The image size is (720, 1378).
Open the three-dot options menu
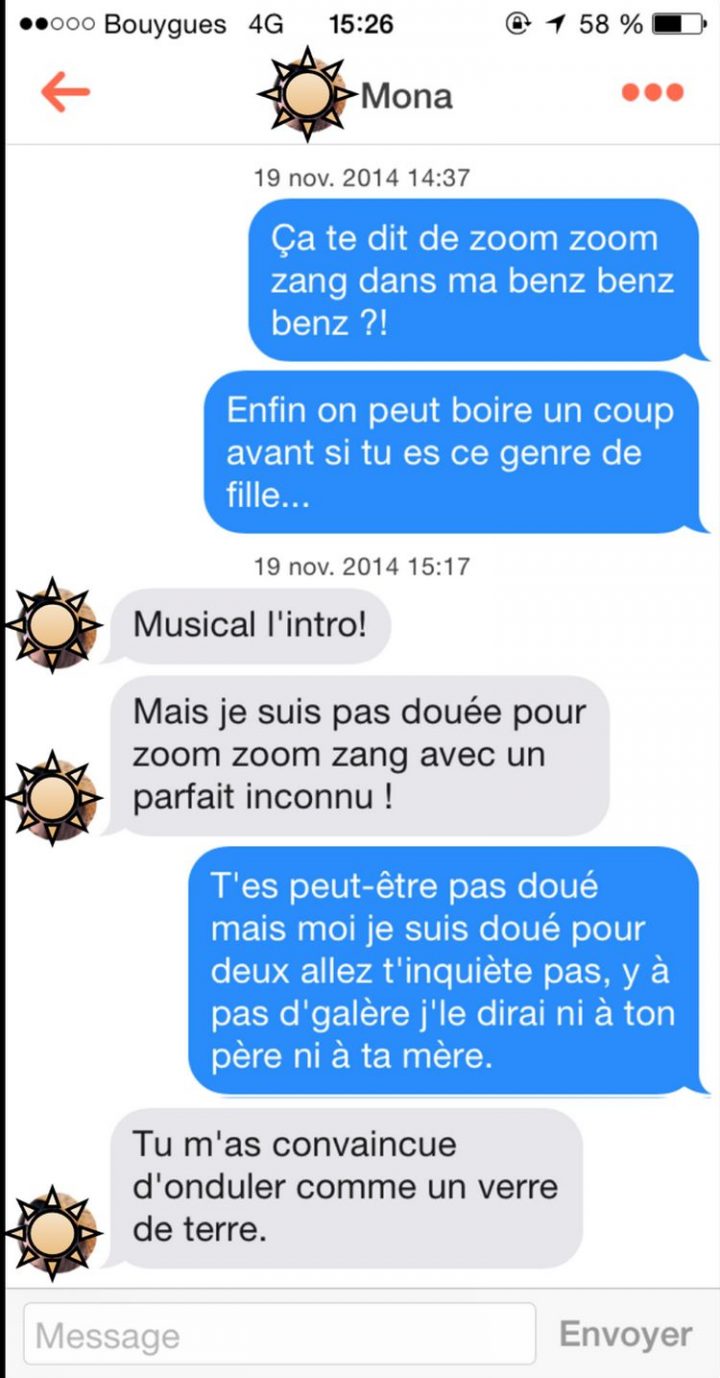click(x=652, y=93)
